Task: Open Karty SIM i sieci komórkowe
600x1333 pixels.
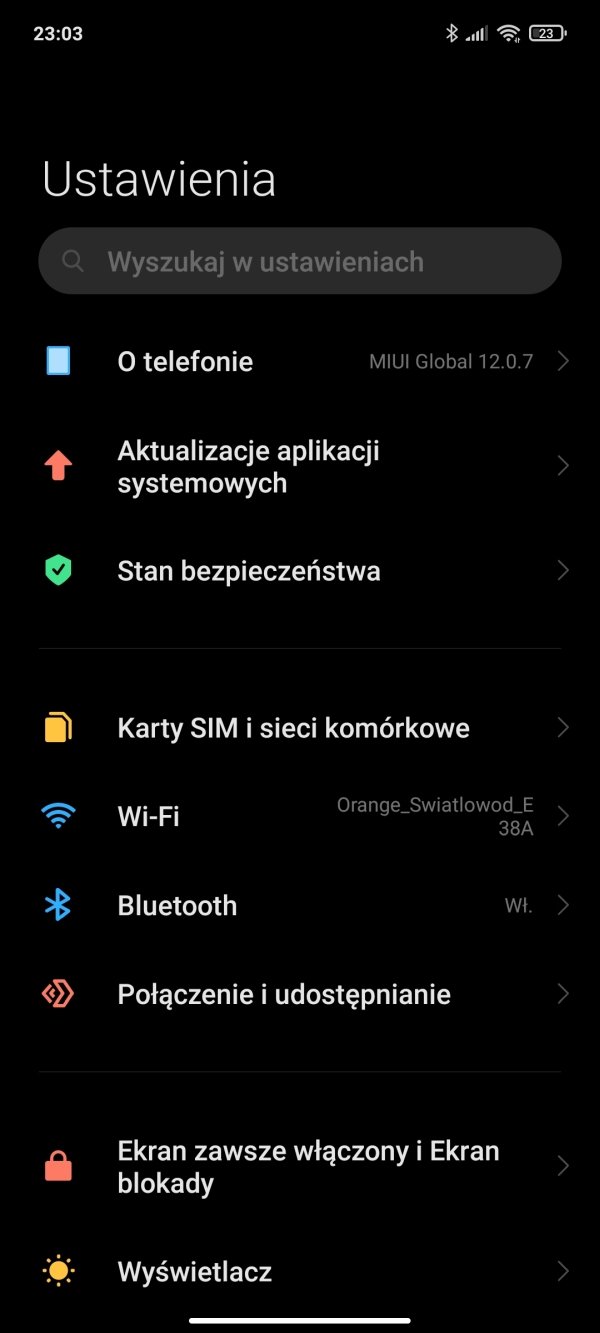Action: (300, 728)
